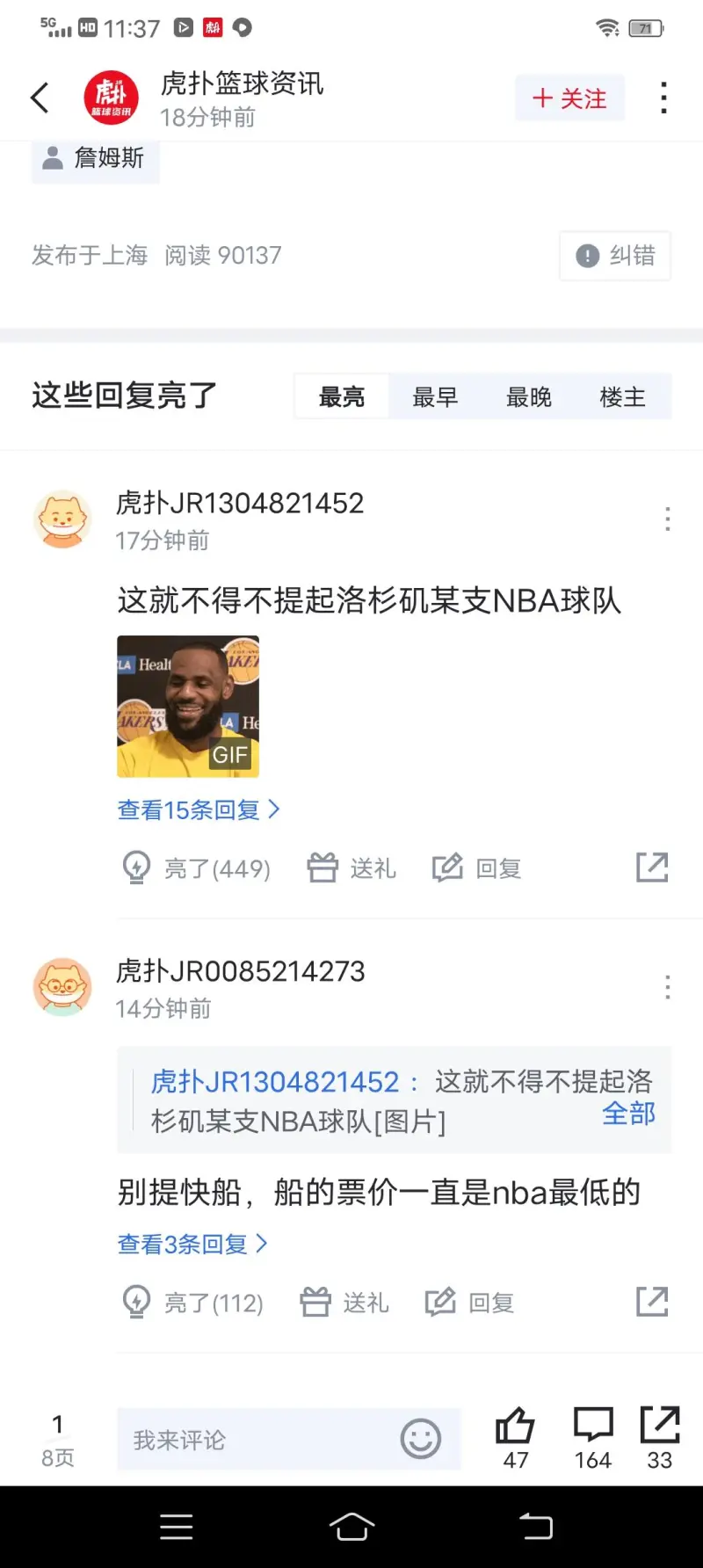View 查看15条回复 thread
The image size is (703, 1568).
point(199,809)
